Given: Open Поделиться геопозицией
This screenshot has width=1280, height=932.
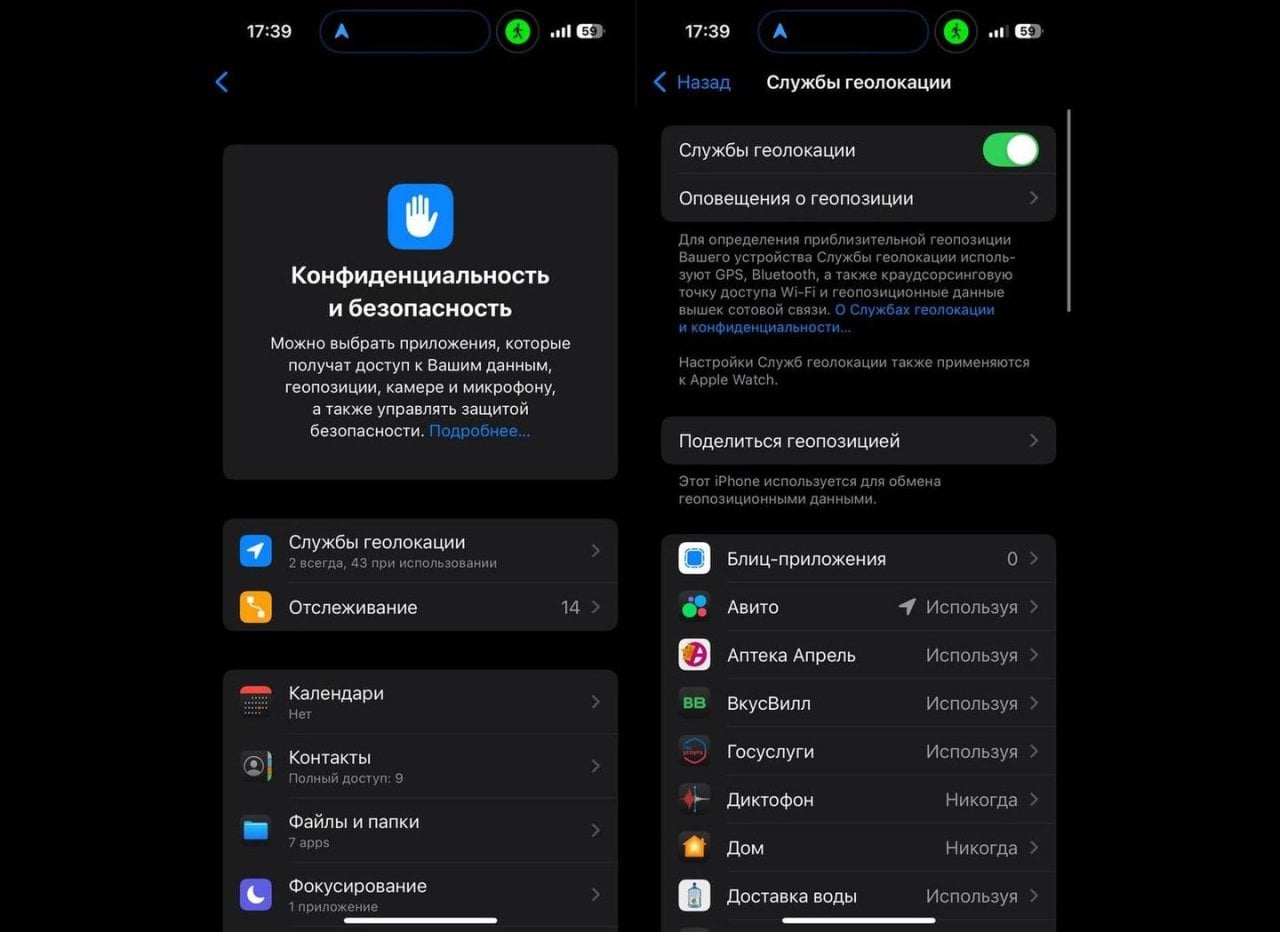Looking at the screenshot, I should click(x=858, y=441).
